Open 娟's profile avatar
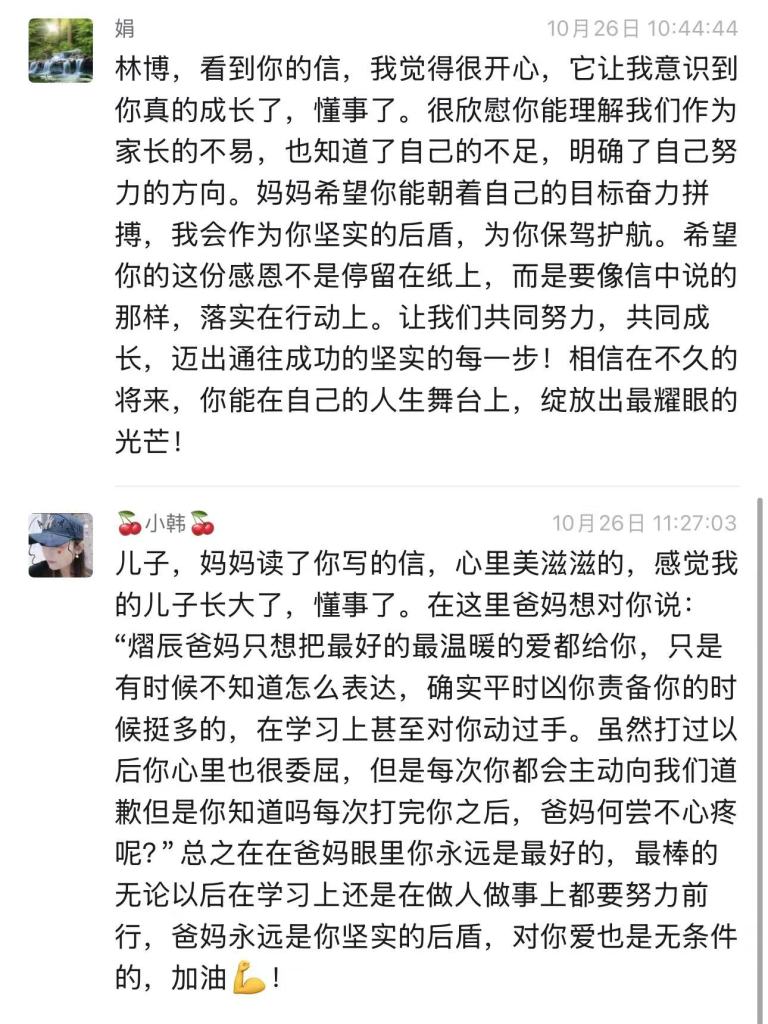768x1024 pixels. (60, 49)
